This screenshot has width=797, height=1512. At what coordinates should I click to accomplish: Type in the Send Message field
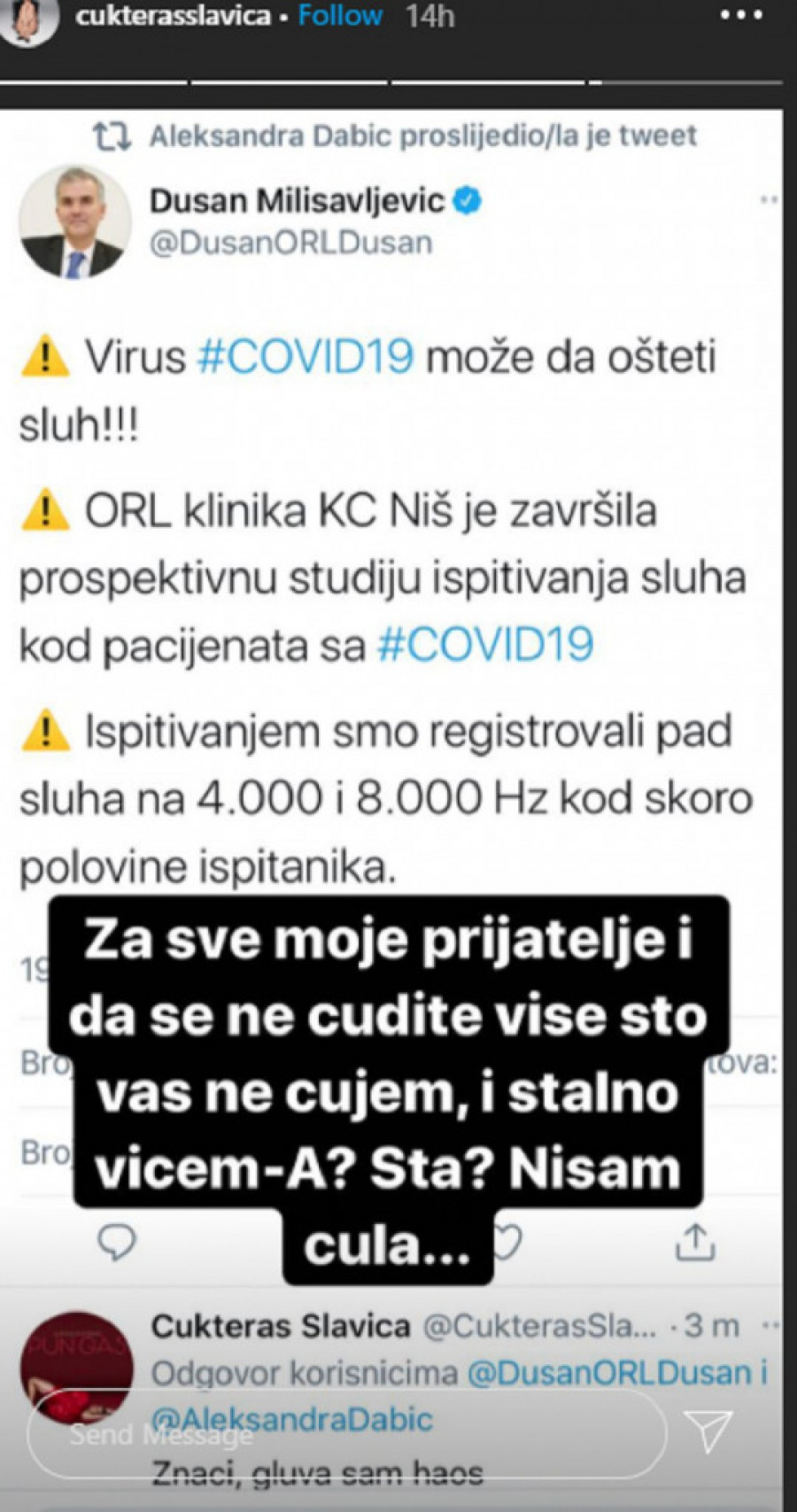(345, 1433)
